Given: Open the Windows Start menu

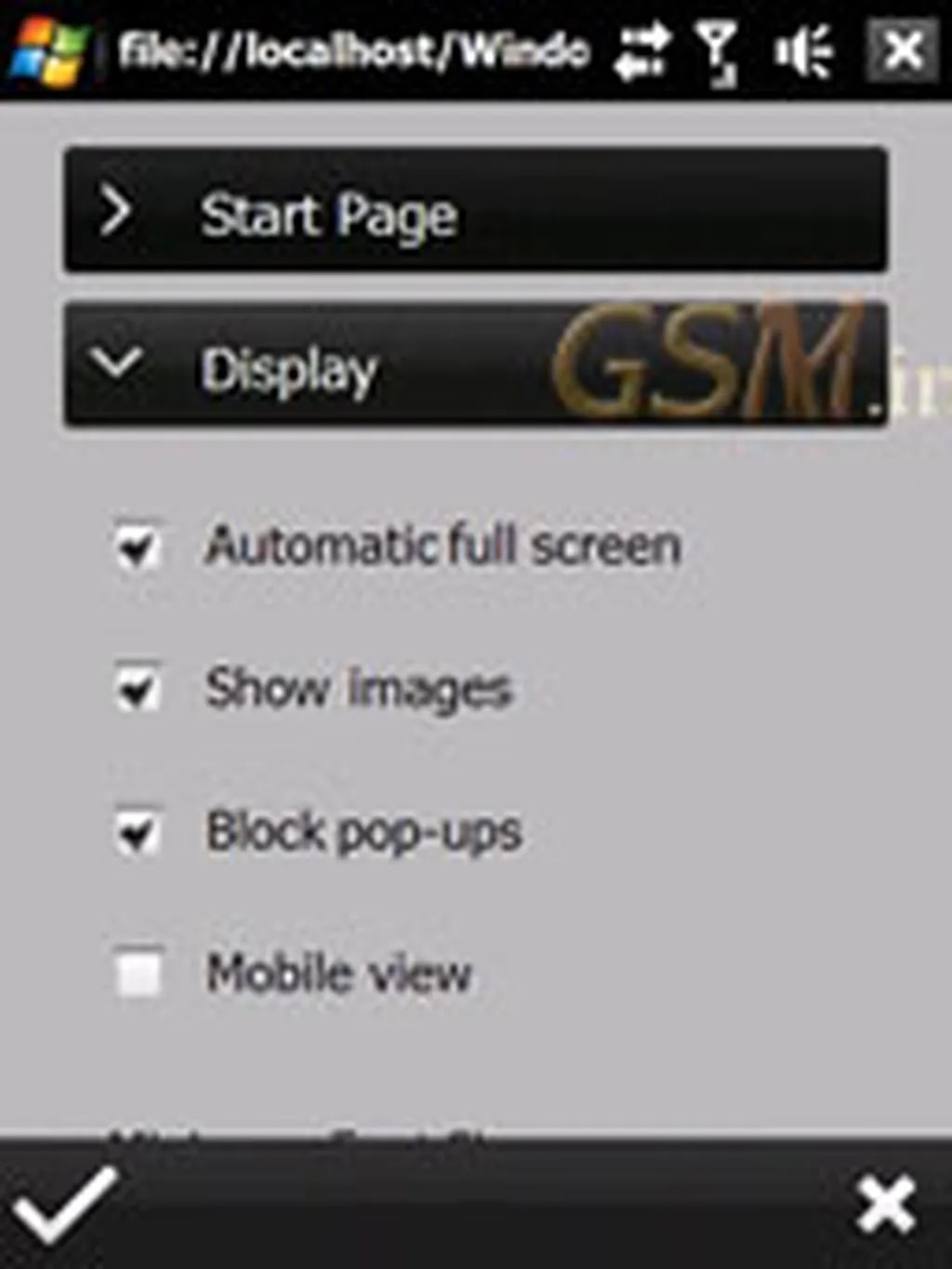Looking at the screenshot, I should [48, 50].
